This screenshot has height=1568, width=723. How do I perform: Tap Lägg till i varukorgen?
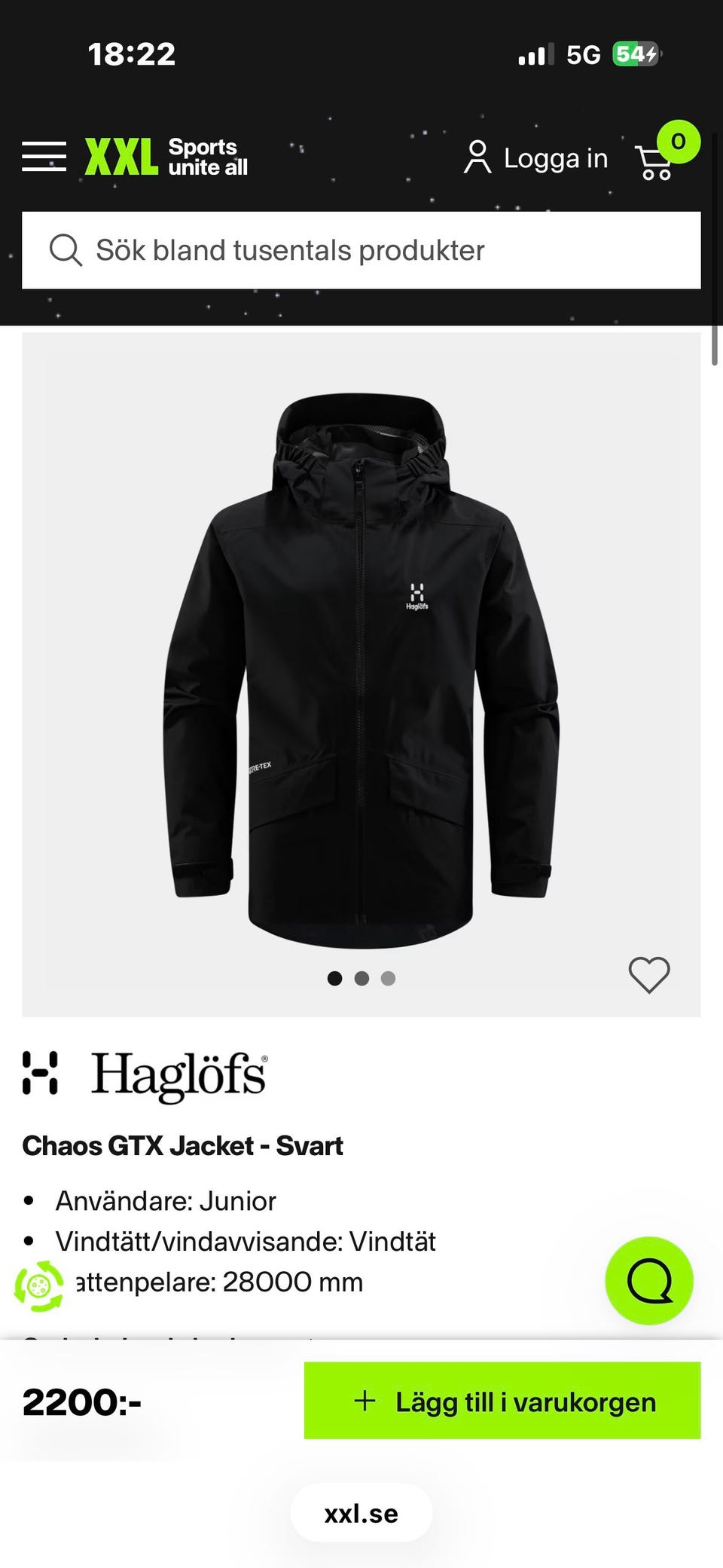[x=502, y=1401]
